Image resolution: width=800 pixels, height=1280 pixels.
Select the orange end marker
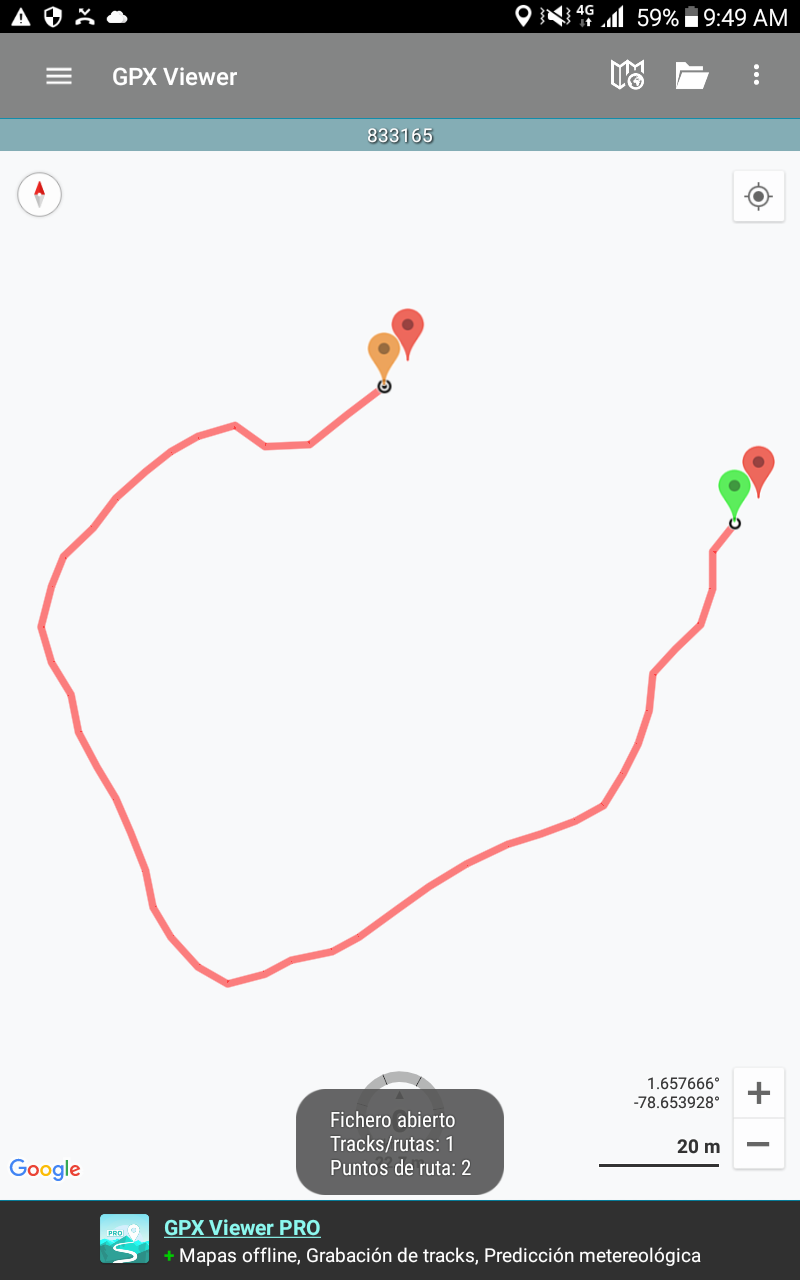(x=383, y=352)
